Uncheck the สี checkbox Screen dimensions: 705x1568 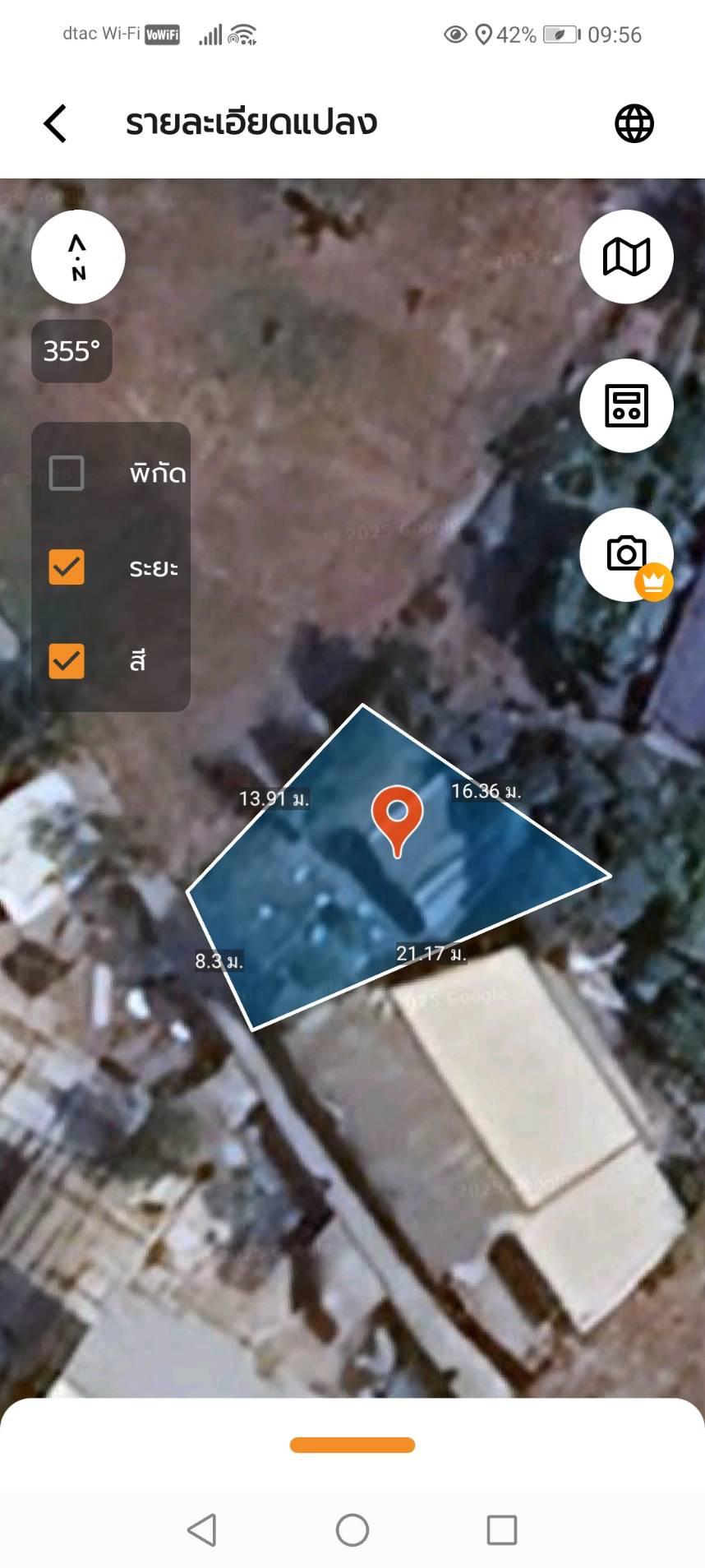pyautogui.click(x=67, y=661)
